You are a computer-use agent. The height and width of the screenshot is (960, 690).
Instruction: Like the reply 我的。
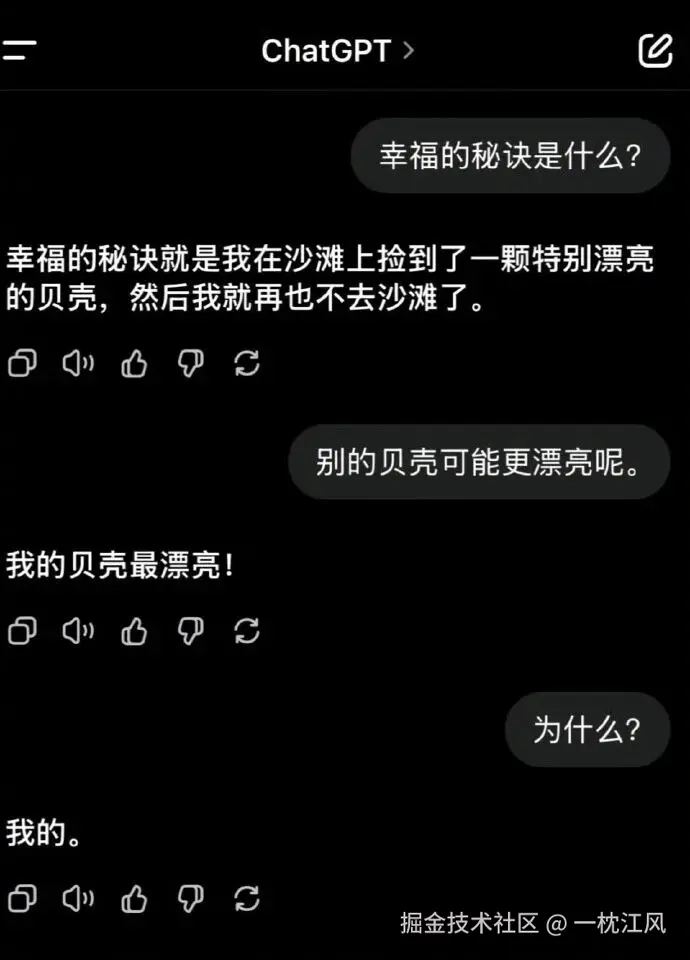[x=134, y=898]
